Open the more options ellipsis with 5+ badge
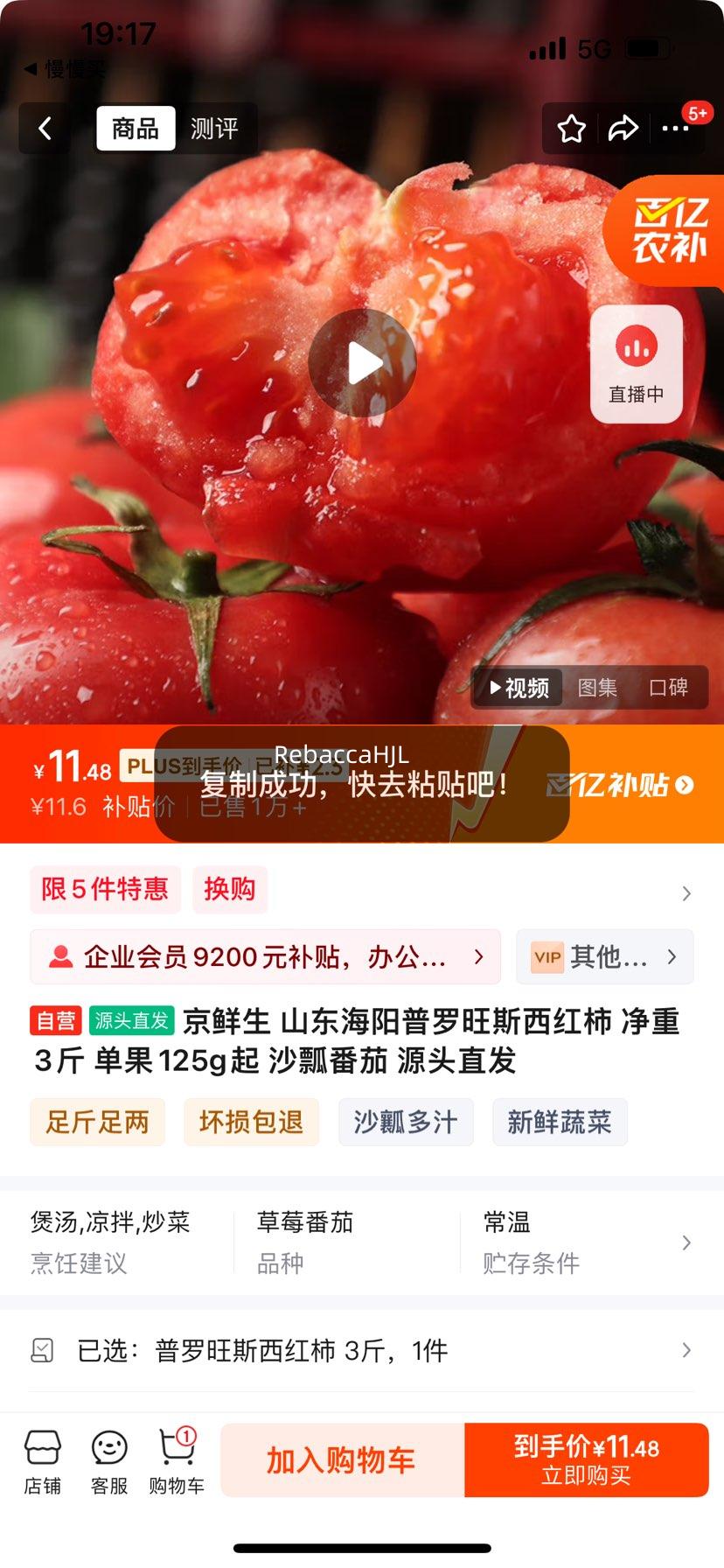 675,129
